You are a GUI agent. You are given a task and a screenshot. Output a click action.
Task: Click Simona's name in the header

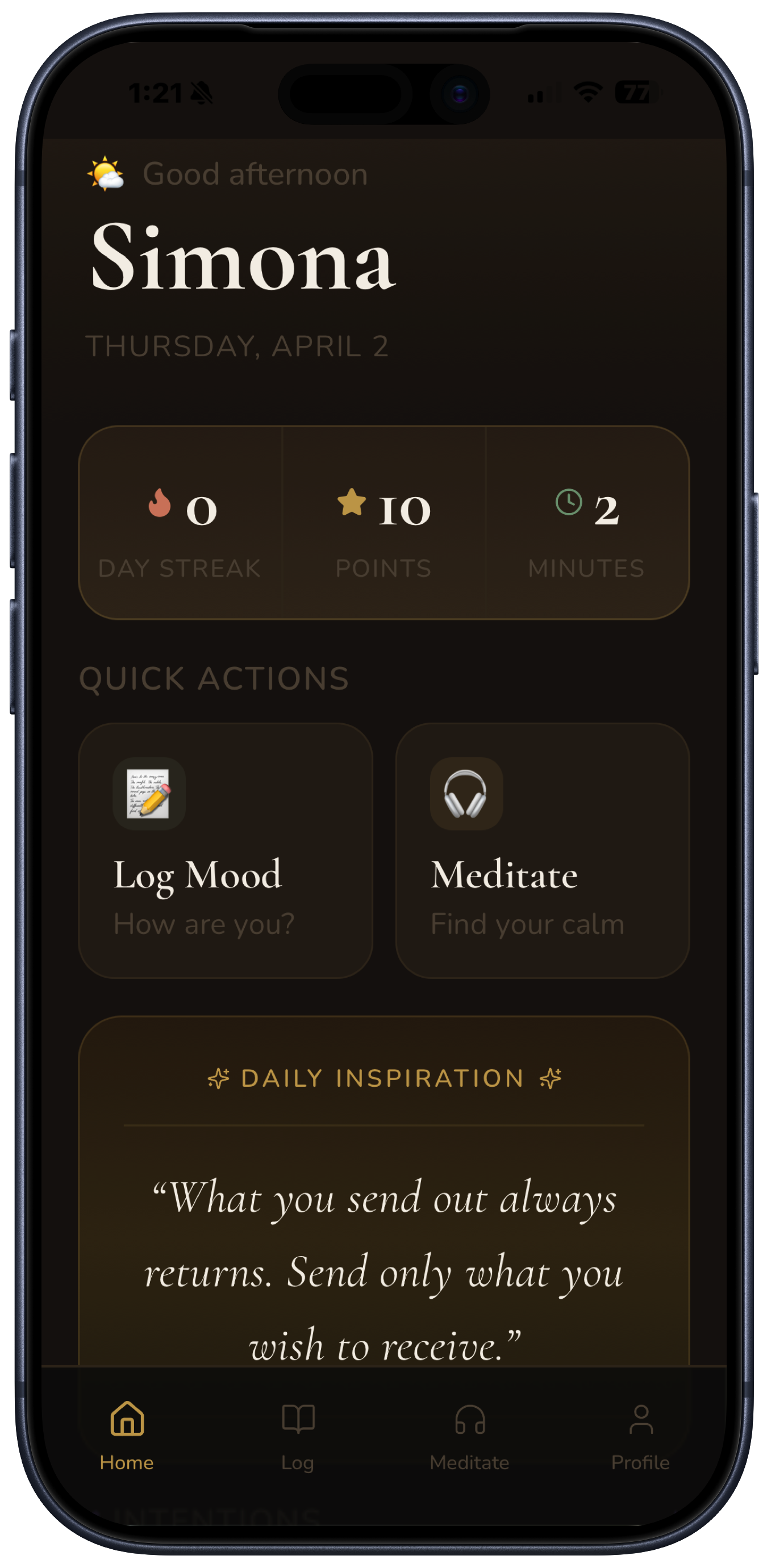(242, 261)
